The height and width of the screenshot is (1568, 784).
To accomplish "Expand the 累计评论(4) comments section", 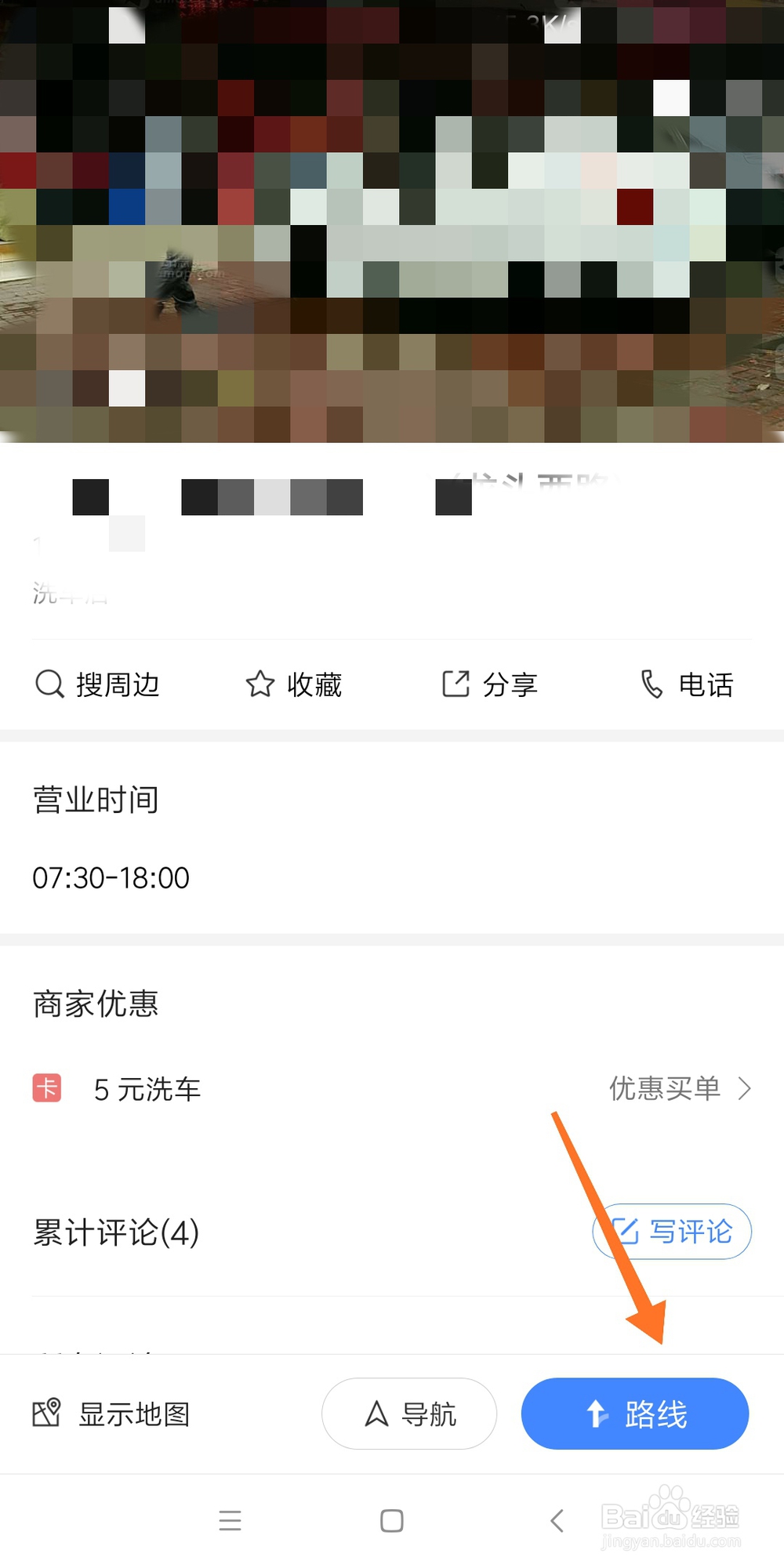I will (114, 1232).
